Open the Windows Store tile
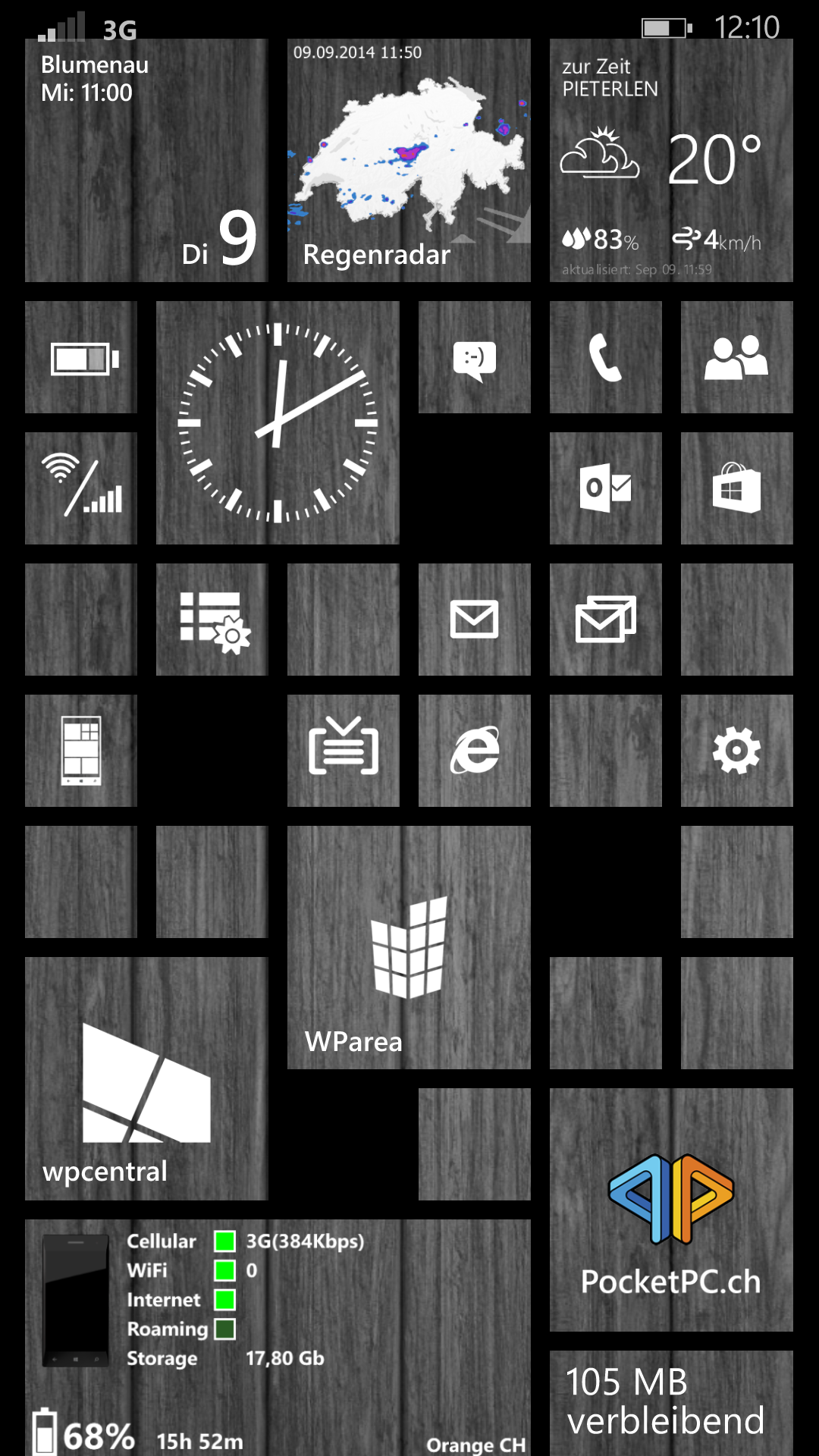The height and width of the screenshot is (1456, 819). 737,488
